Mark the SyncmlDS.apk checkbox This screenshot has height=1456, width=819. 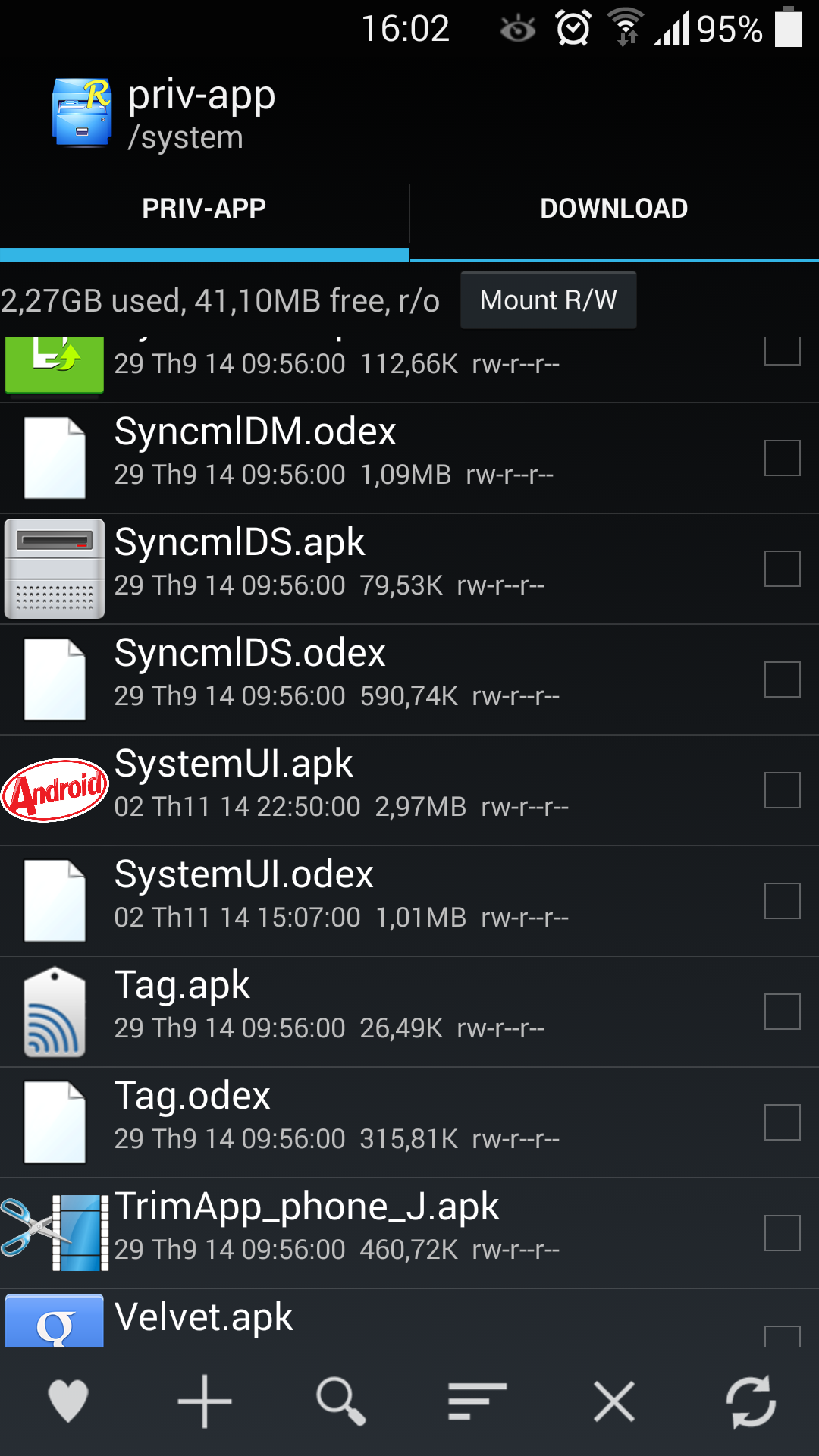[782, 569]
